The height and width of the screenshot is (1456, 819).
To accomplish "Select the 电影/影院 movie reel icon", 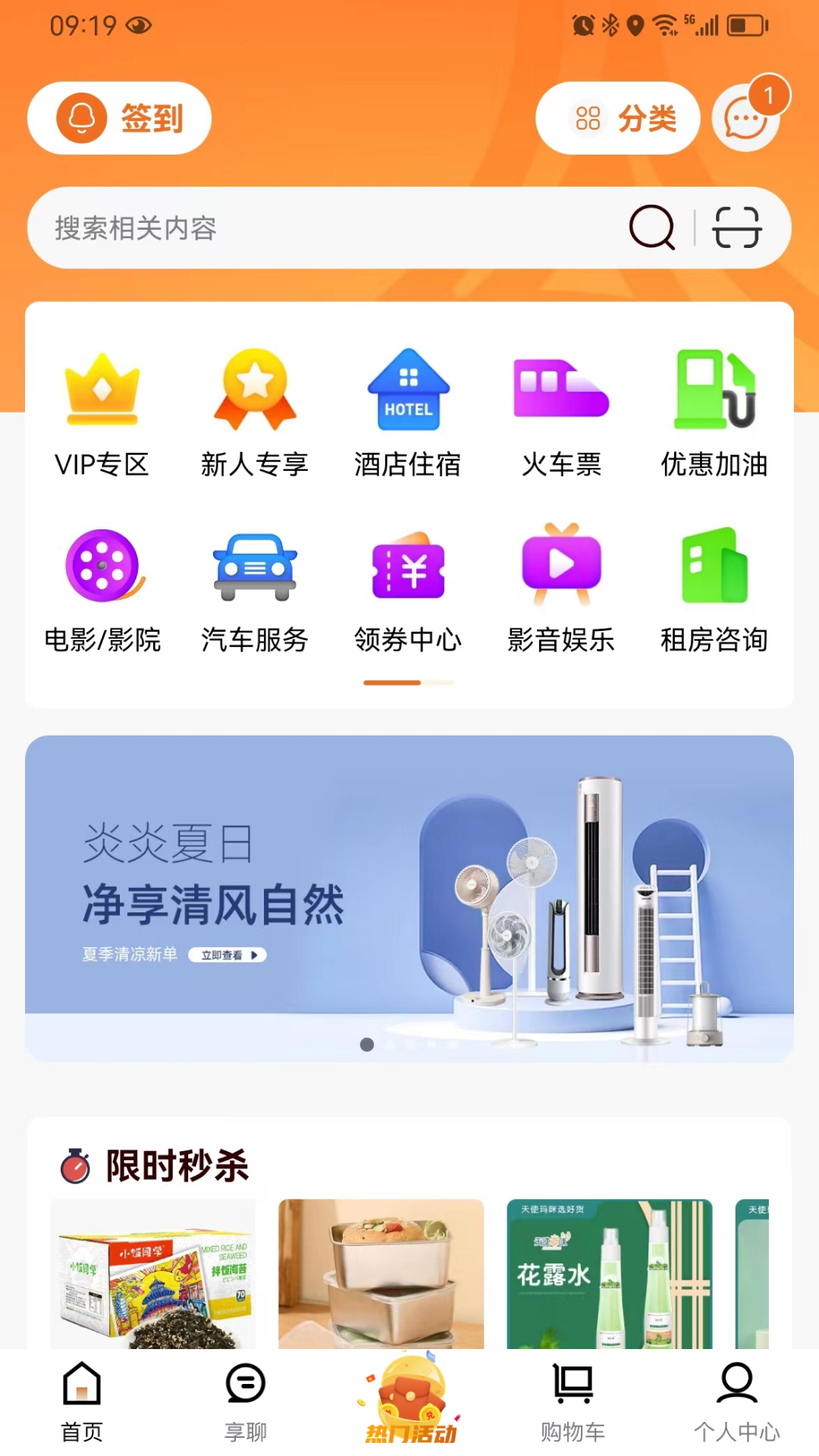I will click(x=102, y=566).
